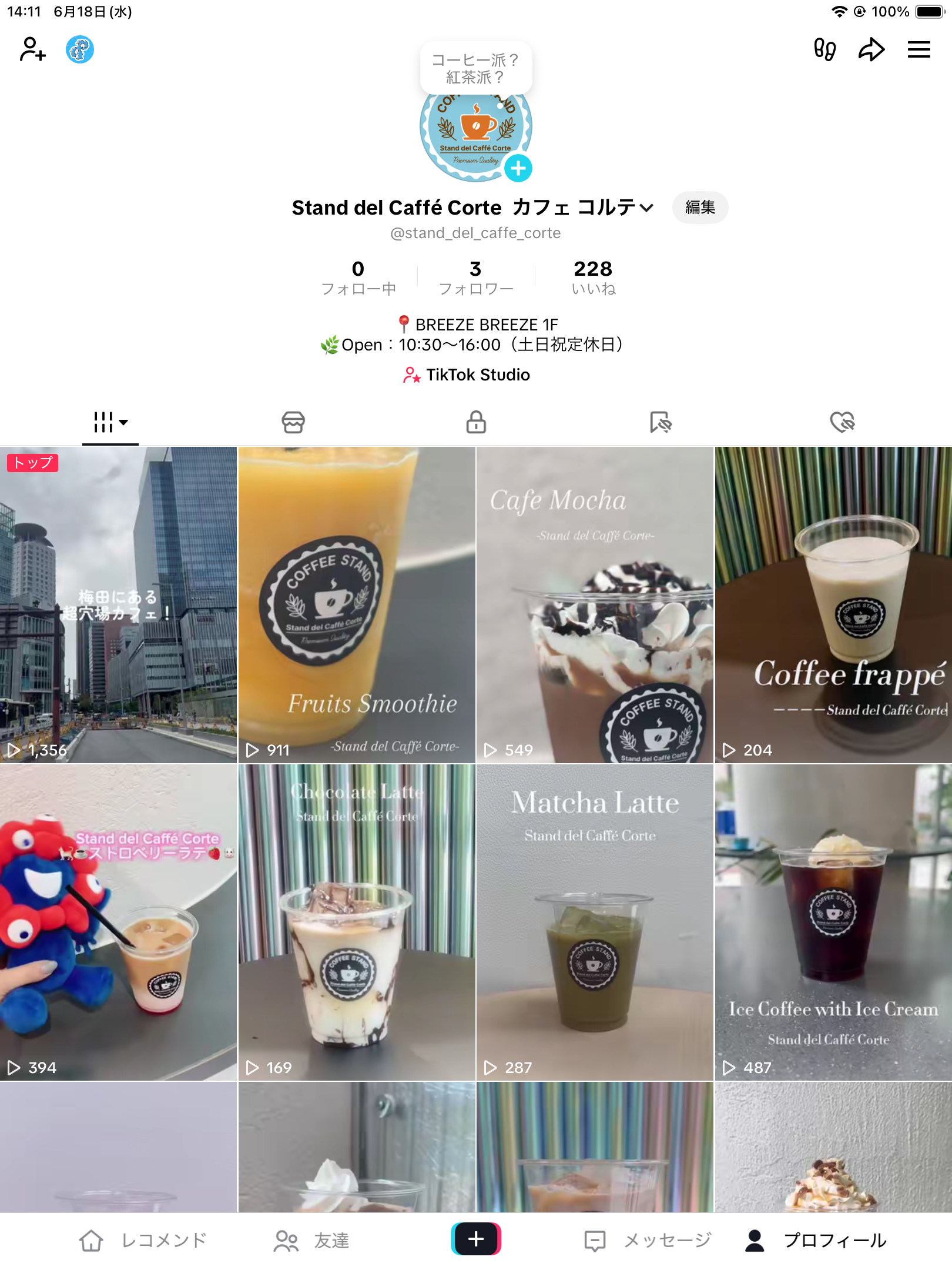The width and height of the screenshot is (952, 1270).
Task: Share this profile
Action: coord(871,49)
